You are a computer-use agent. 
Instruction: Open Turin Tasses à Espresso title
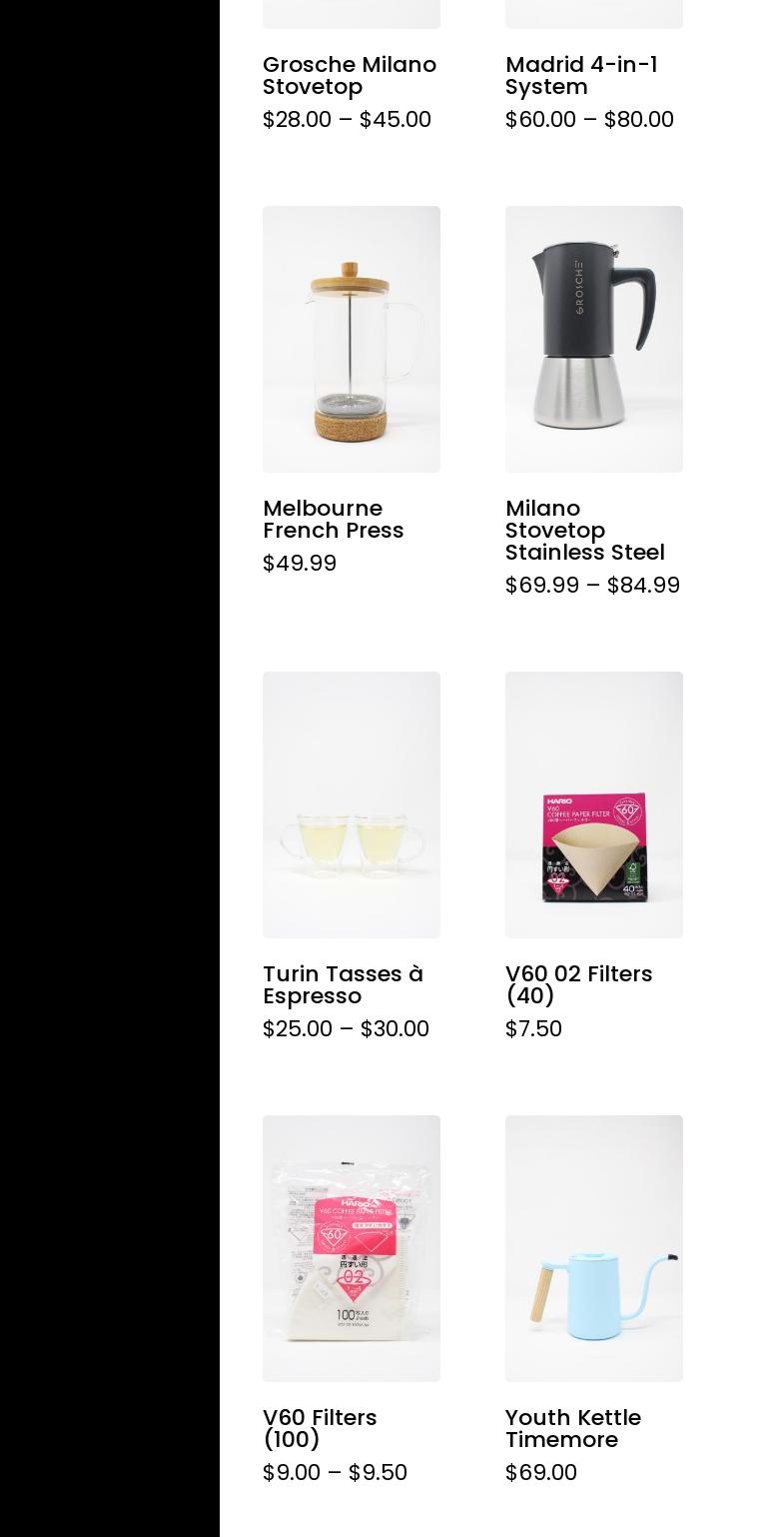(343, 985)
